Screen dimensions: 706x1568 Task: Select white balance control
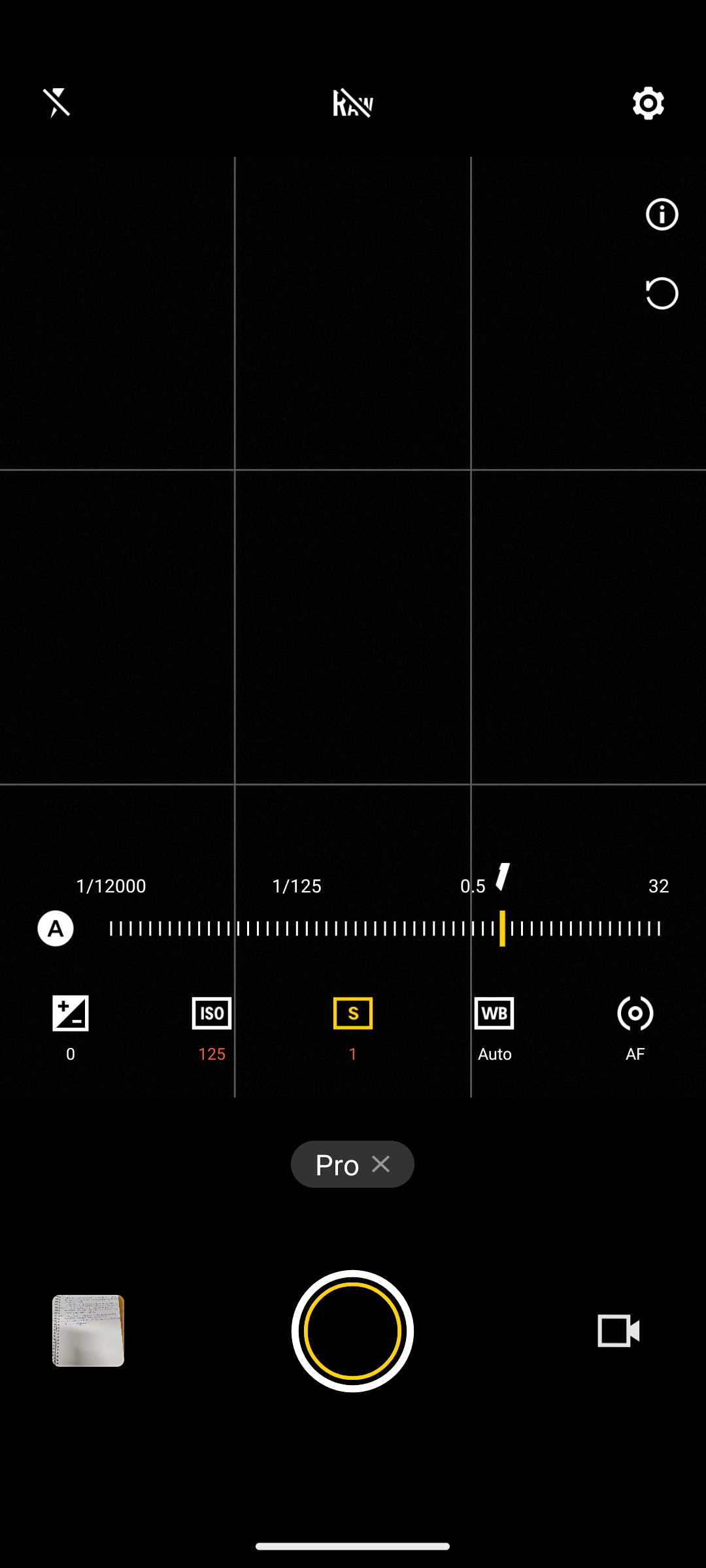pos(494,1024)
